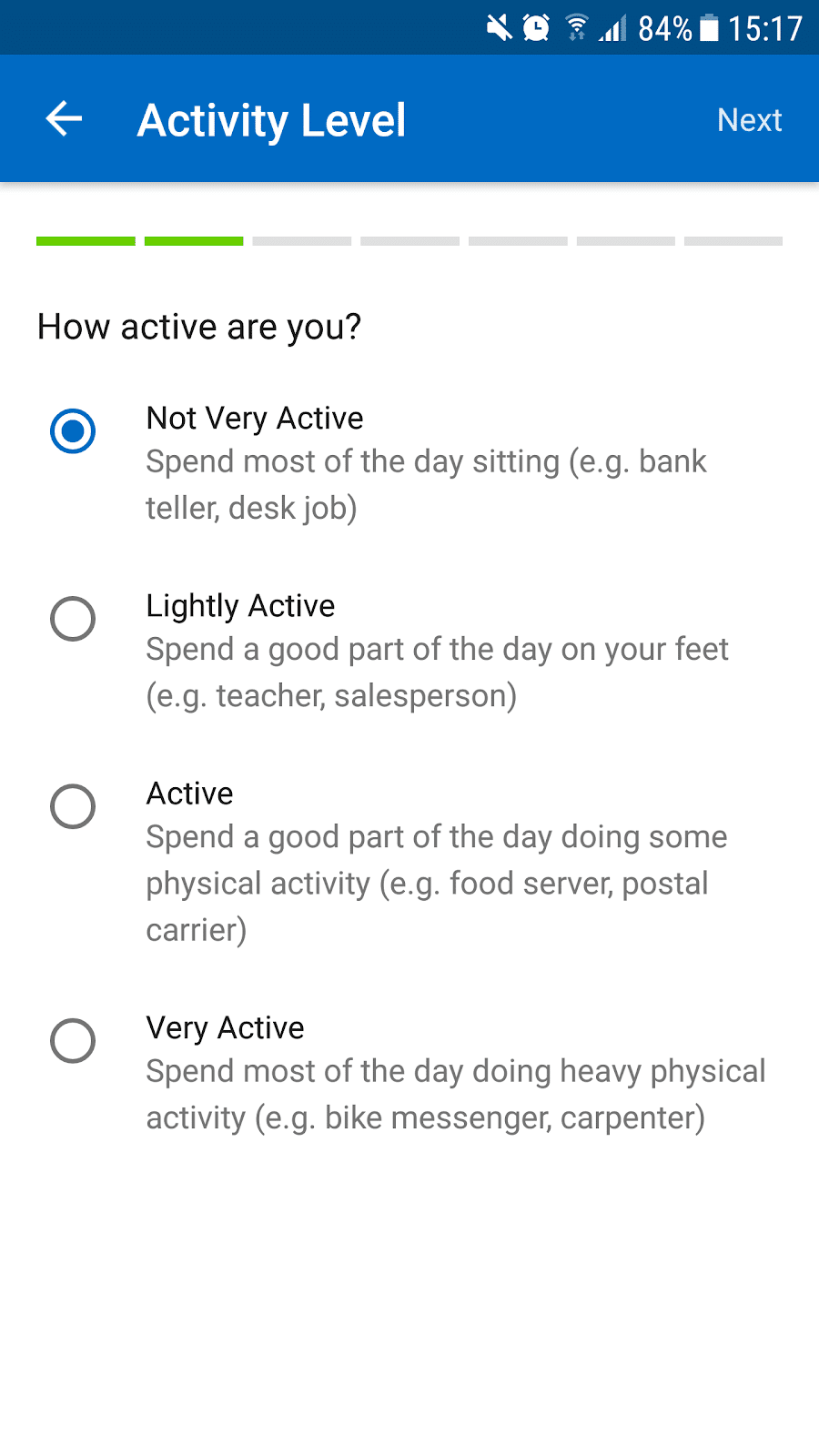
Task: Choose Lightly Active radio button
Action: pos(73,619)
